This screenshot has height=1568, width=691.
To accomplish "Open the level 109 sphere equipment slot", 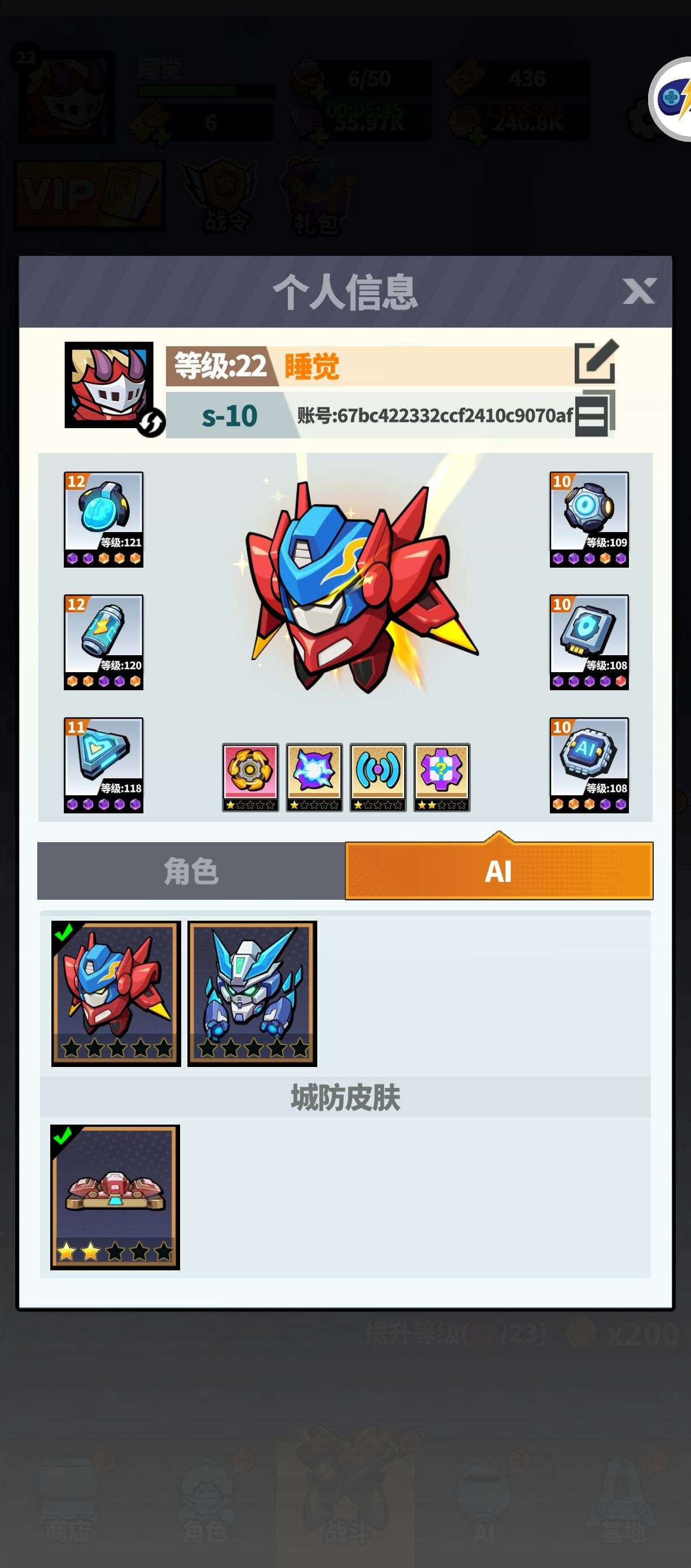I will click(x=589, y=520).
